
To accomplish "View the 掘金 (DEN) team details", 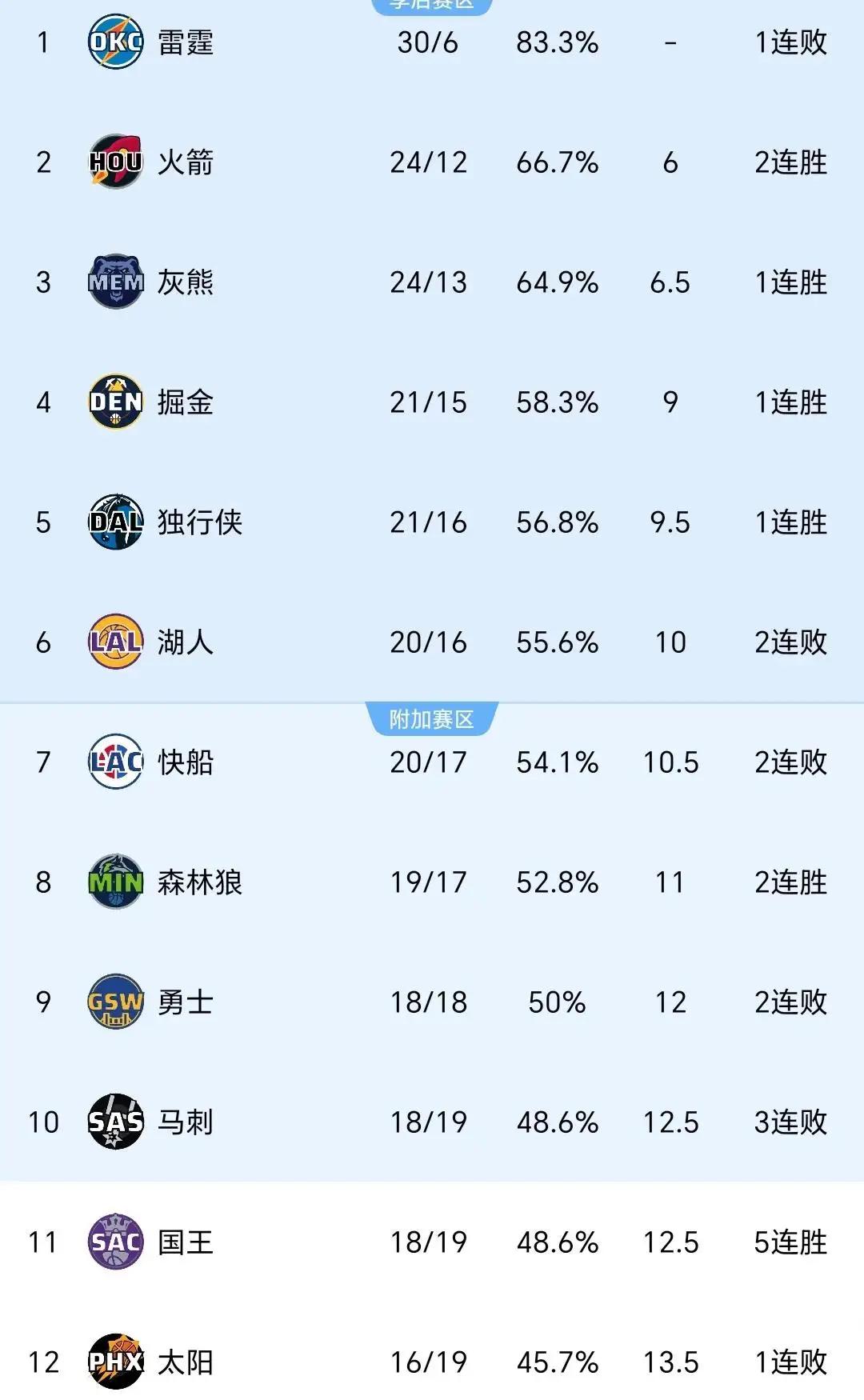I will pos(432,402).
